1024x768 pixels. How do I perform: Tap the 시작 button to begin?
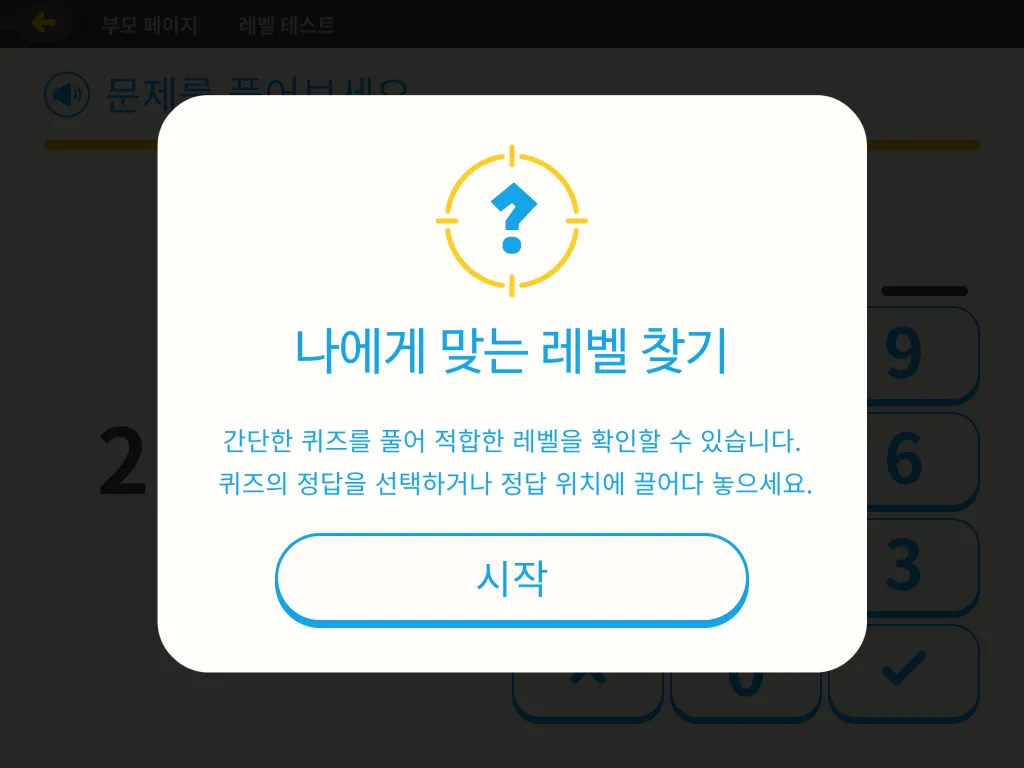(x=511, y=578)
